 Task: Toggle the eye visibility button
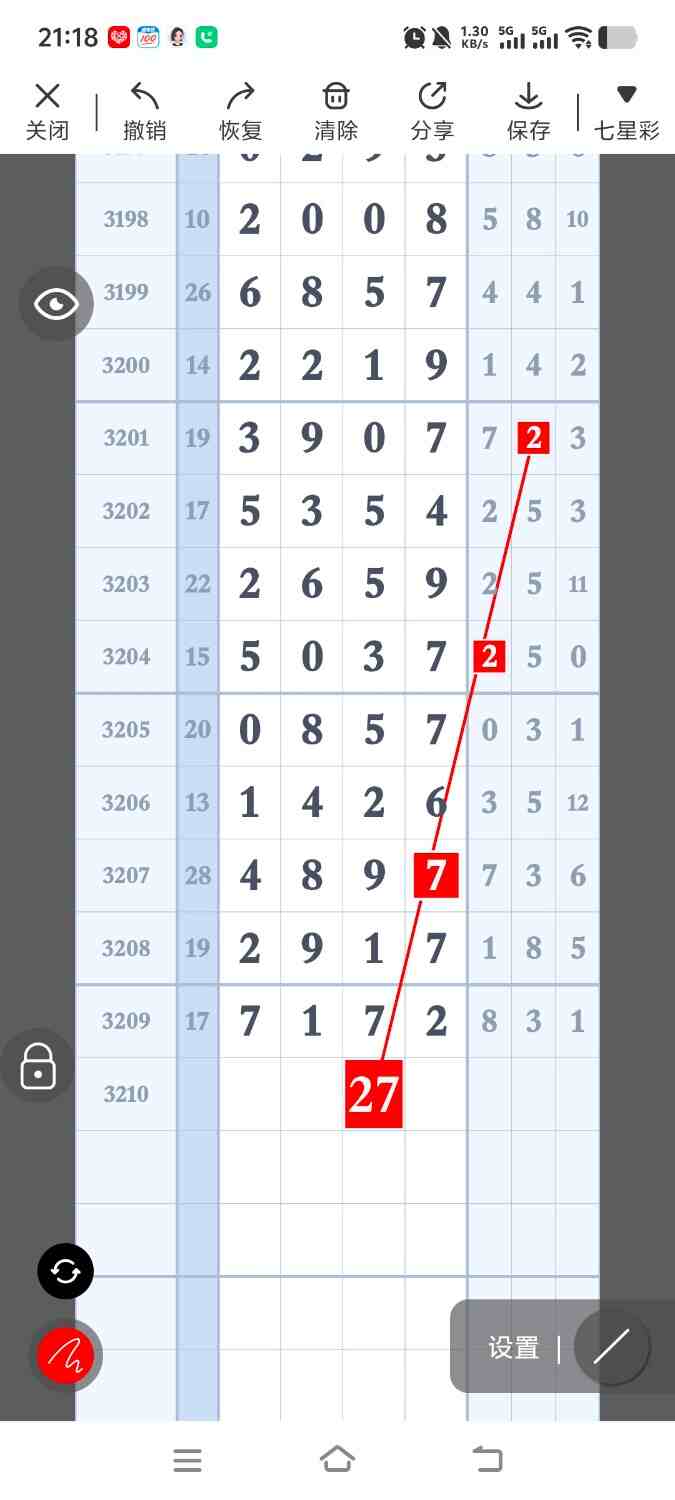pyautogui.click(x=56, y=304)
